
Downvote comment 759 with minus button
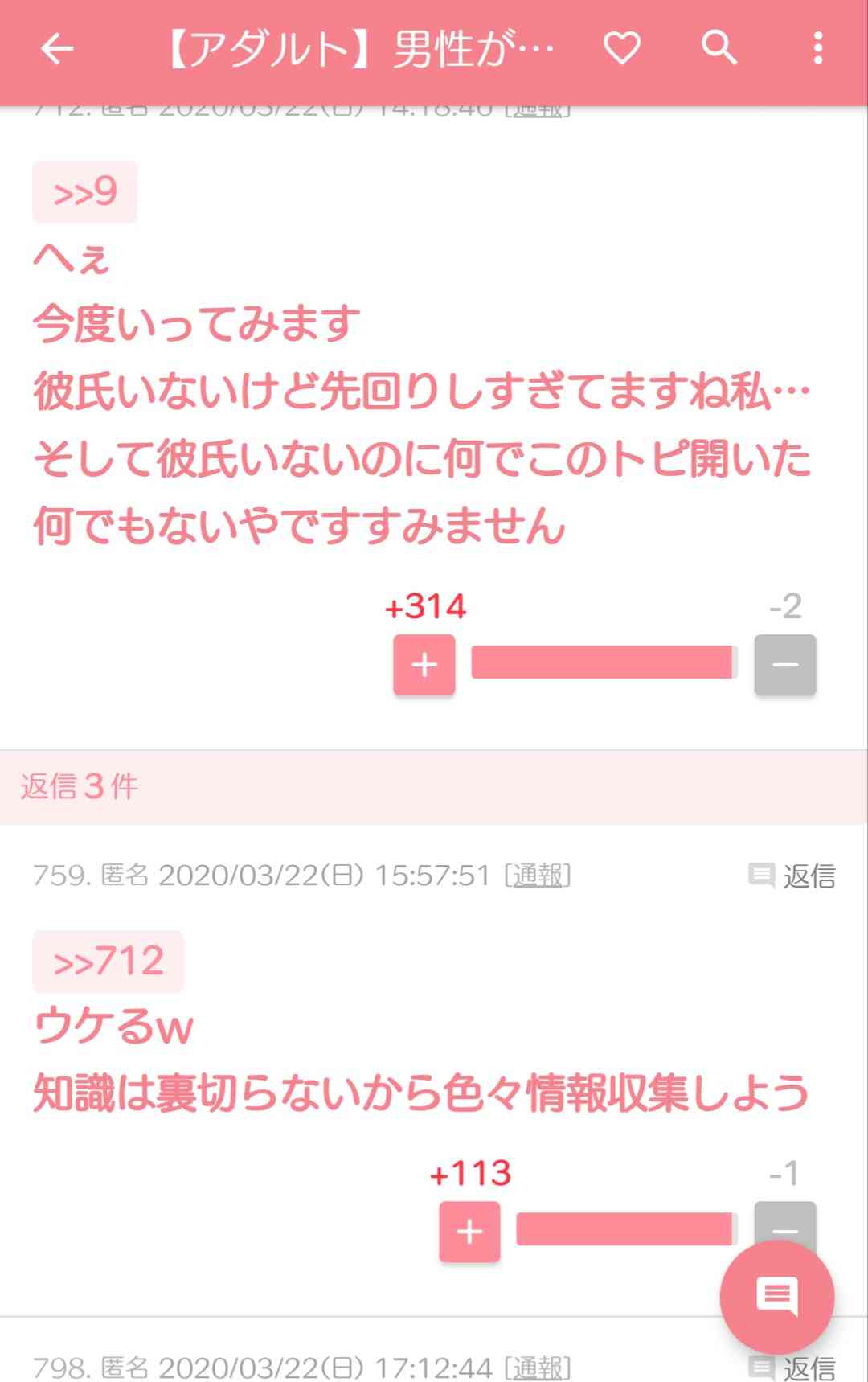pos(784,1218)
